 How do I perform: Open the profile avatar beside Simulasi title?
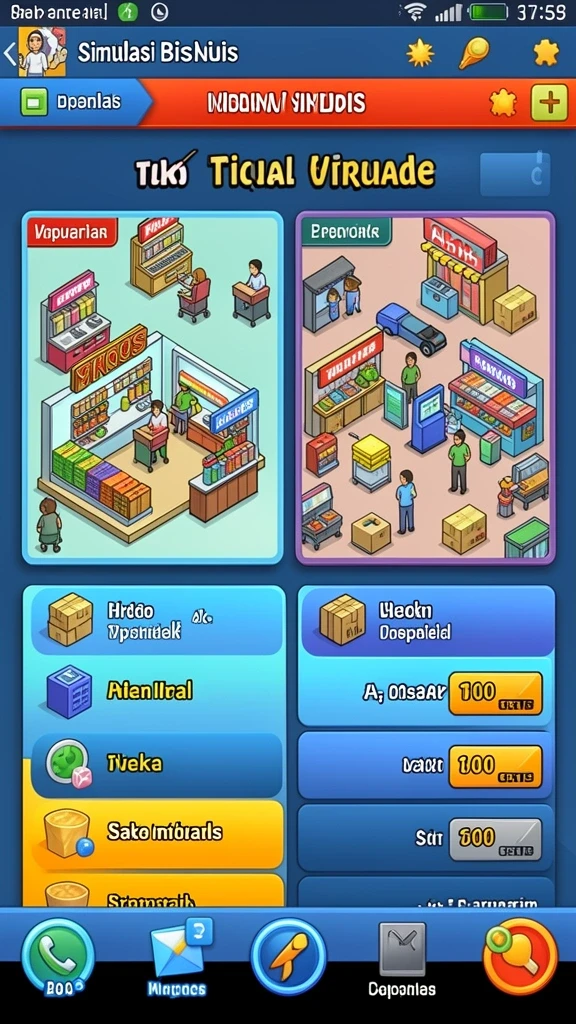point(41,52)
